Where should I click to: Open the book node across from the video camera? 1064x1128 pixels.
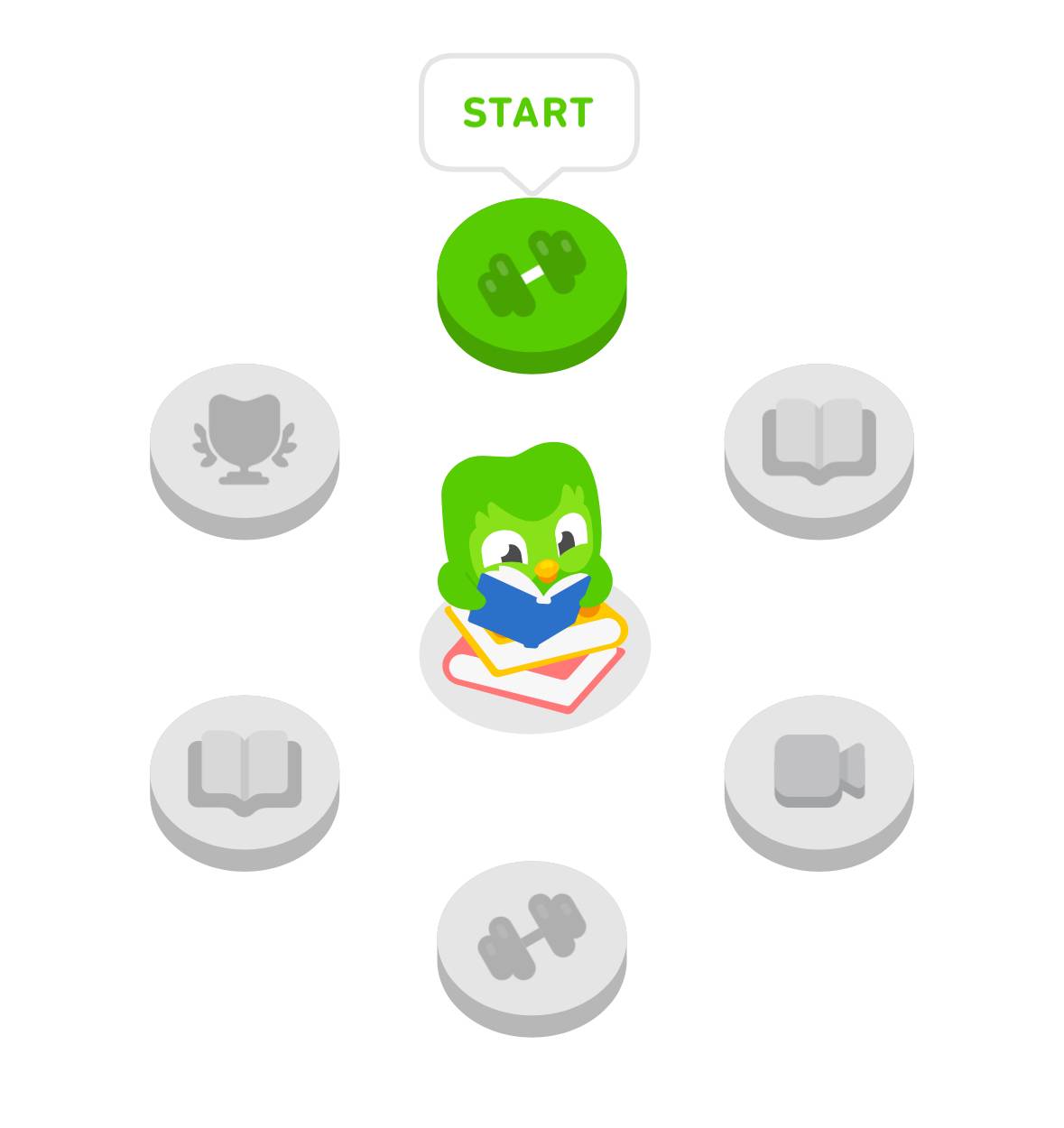pyautogui.click(x=245, y=772)
